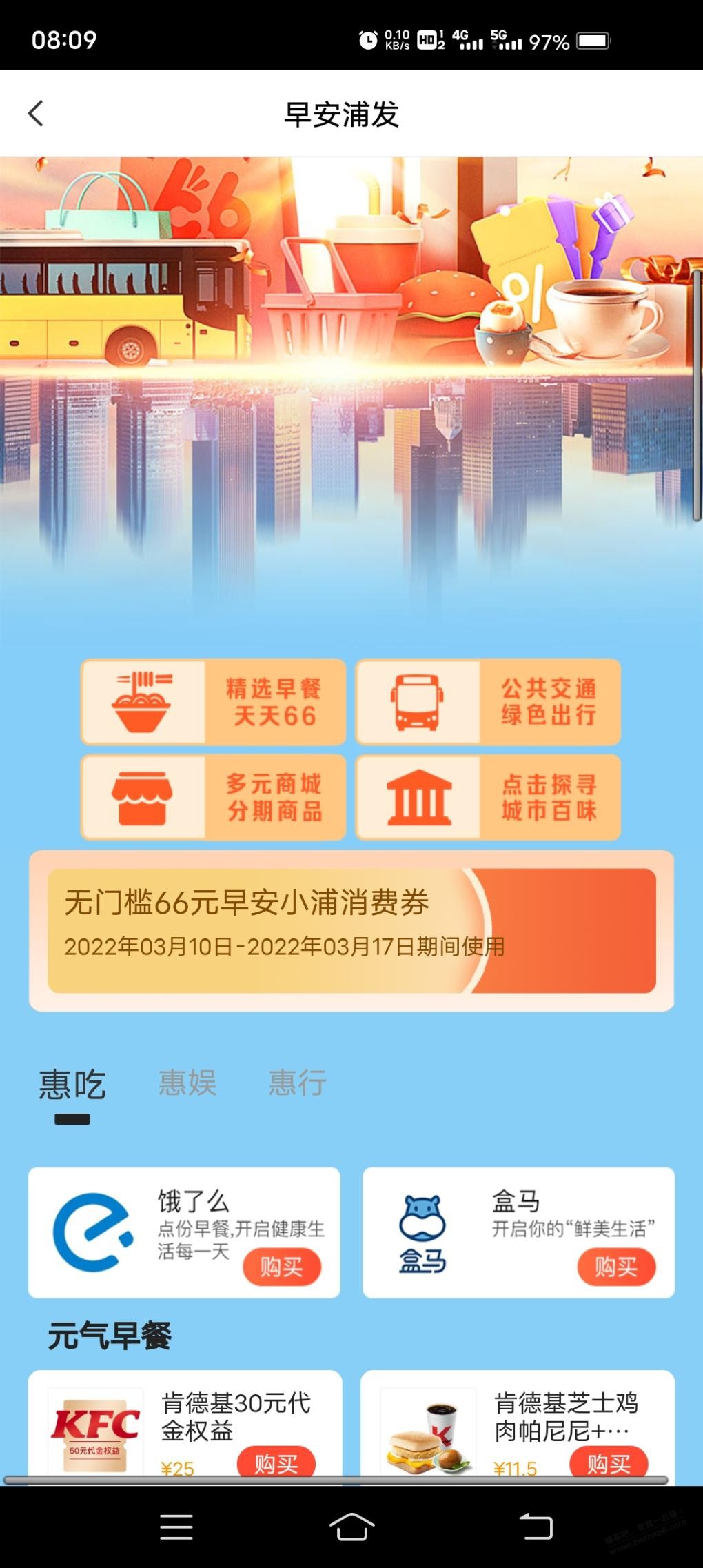
Task: Open 公共交通 绿色出行 section
Action: click(488, 702)
